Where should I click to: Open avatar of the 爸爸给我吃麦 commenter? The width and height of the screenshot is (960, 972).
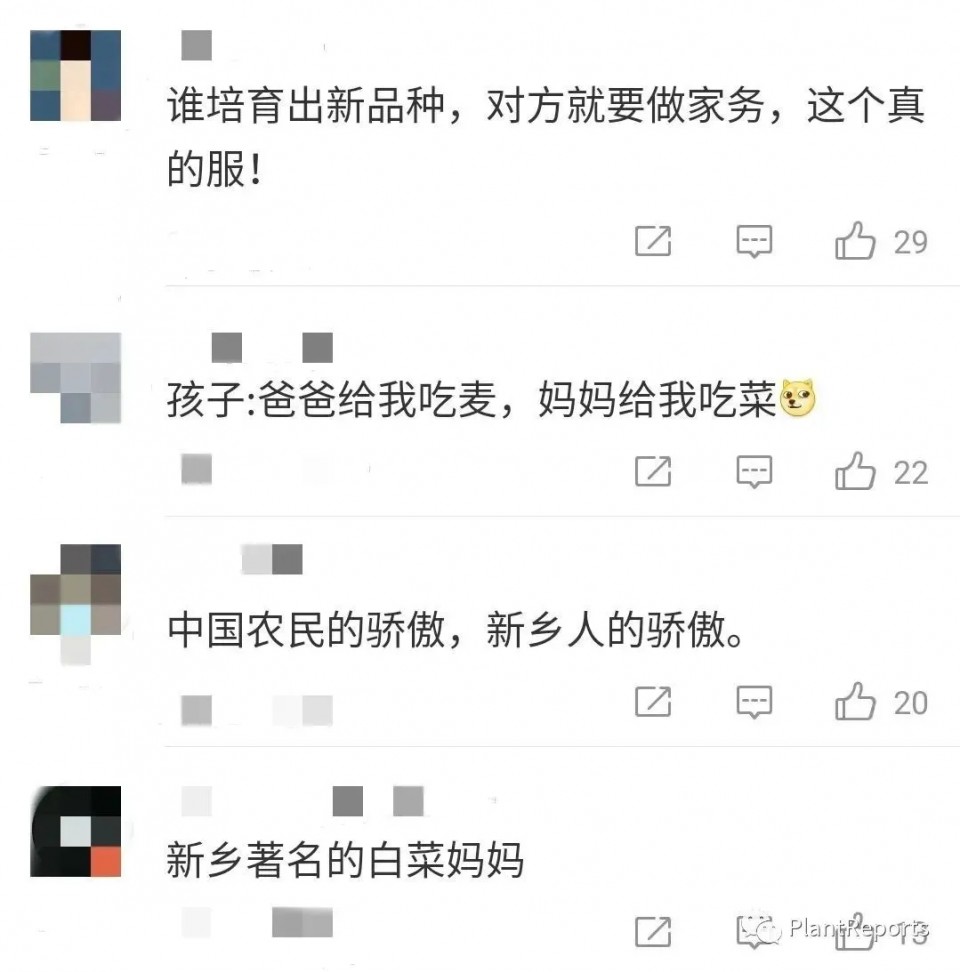76,377
